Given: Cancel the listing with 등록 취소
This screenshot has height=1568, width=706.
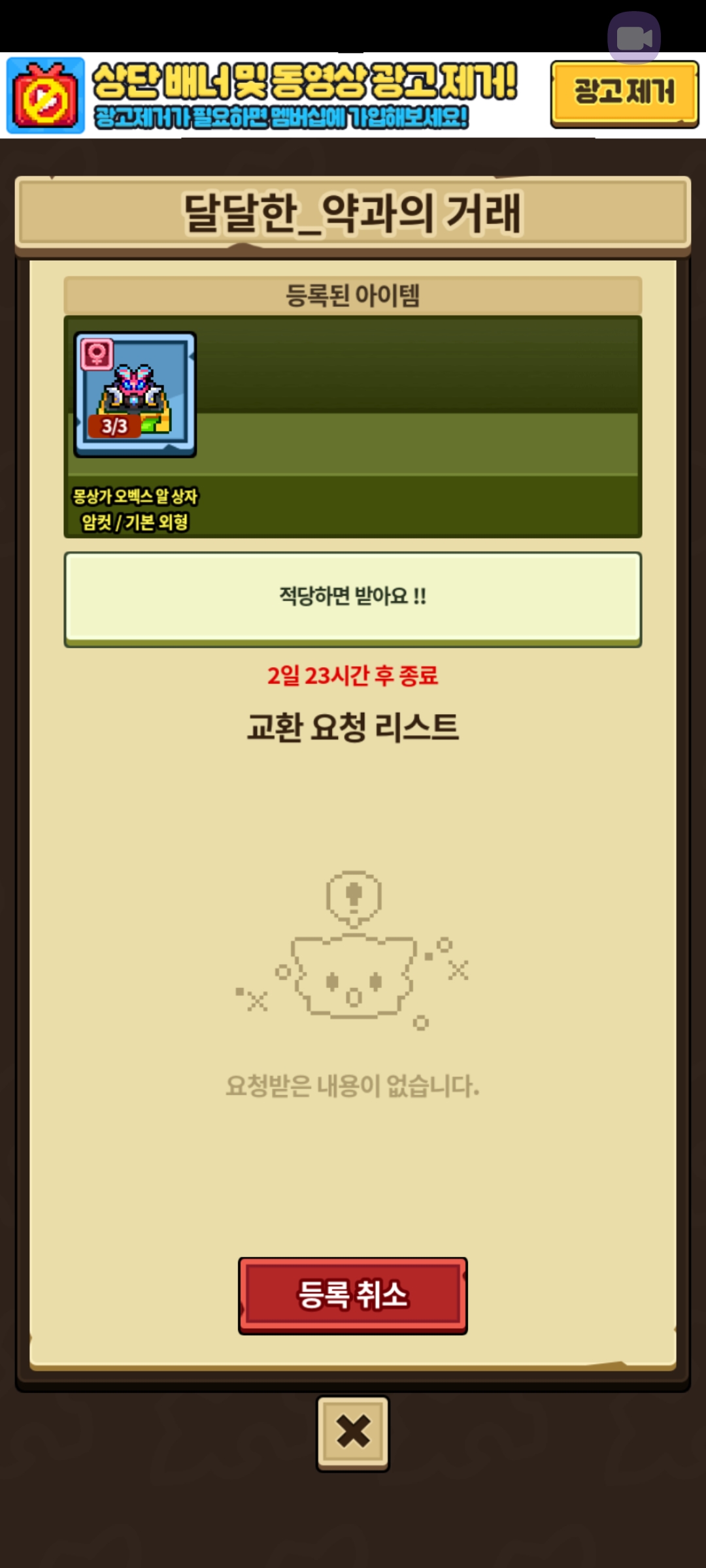Looking at the screenshot, I should pyautogui.click(x=353, y=1295).
